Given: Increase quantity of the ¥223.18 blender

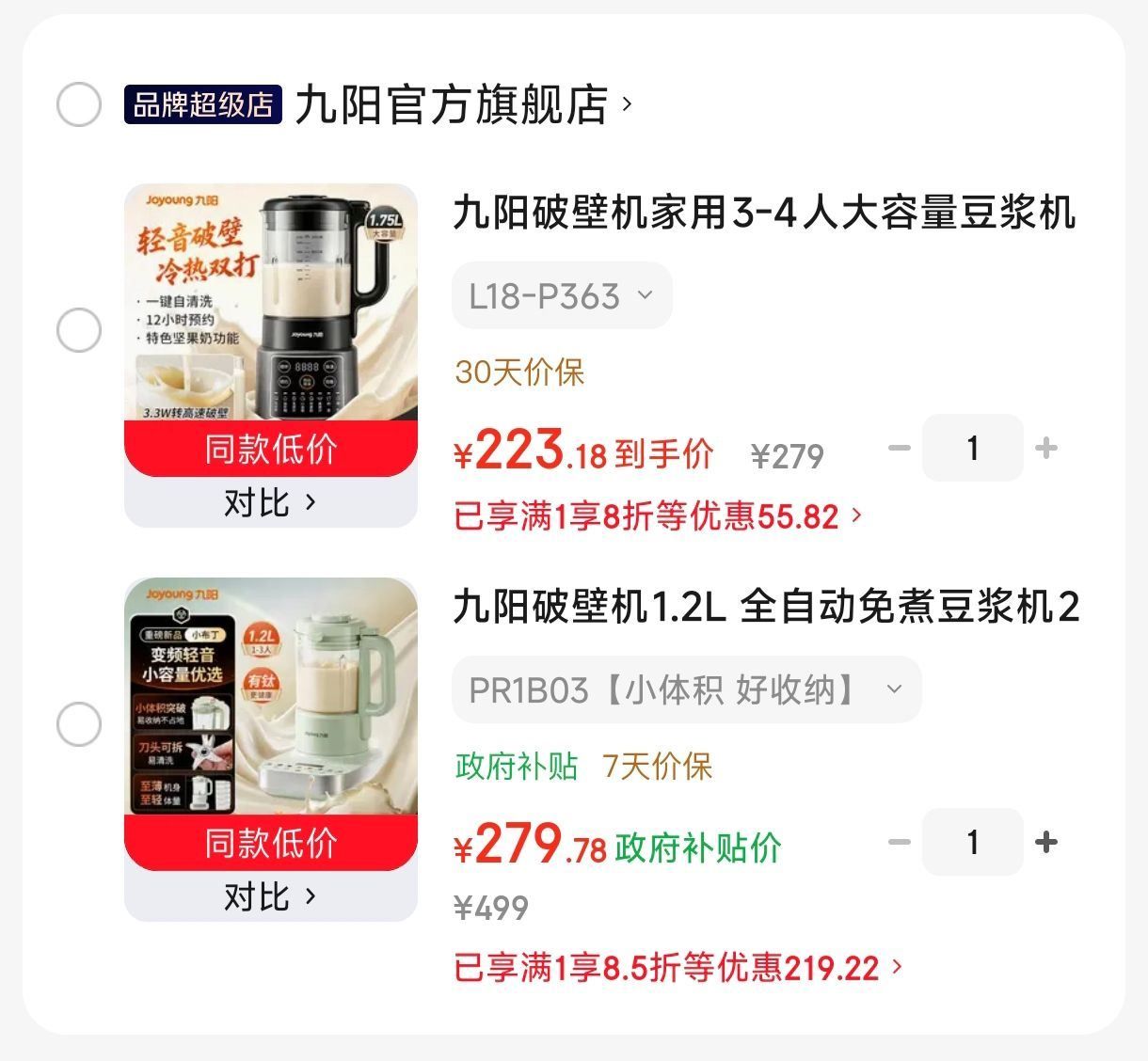Looking at the screenshot, I should (x=1045, y=449).
